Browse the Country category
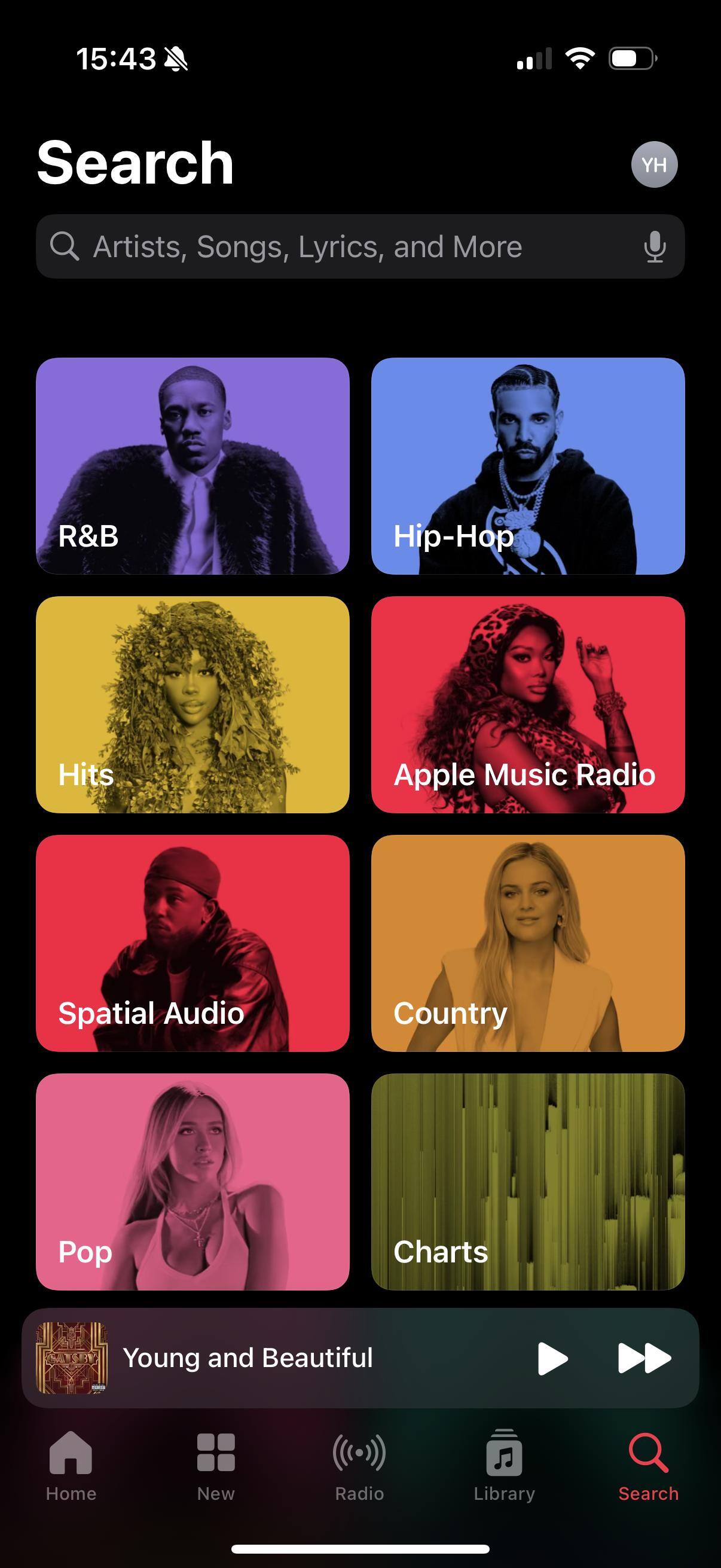721x1568 pixels. pyautogui.click(x=527, y=943)
